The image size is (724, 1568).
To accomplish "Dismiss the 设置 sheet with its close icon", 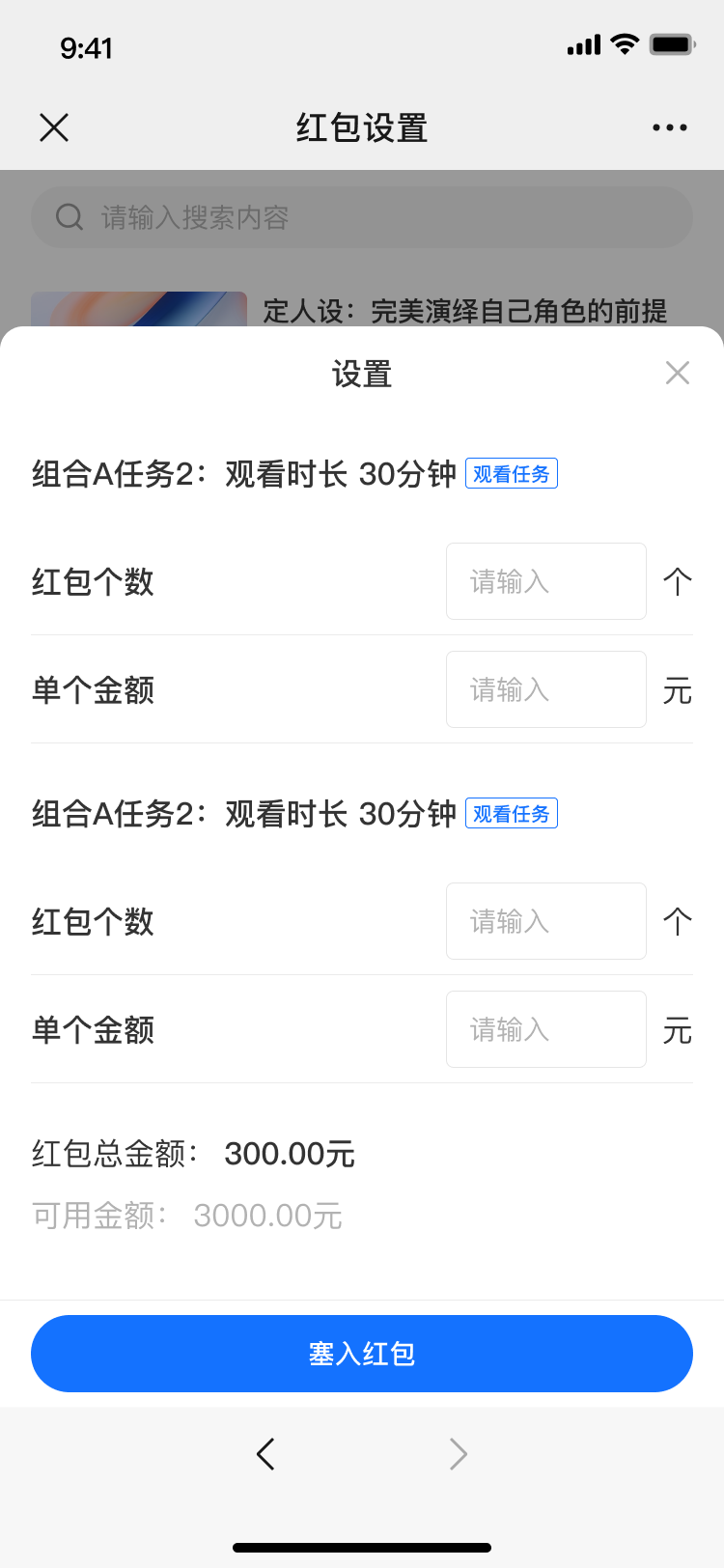I will (x=678, y=373).
